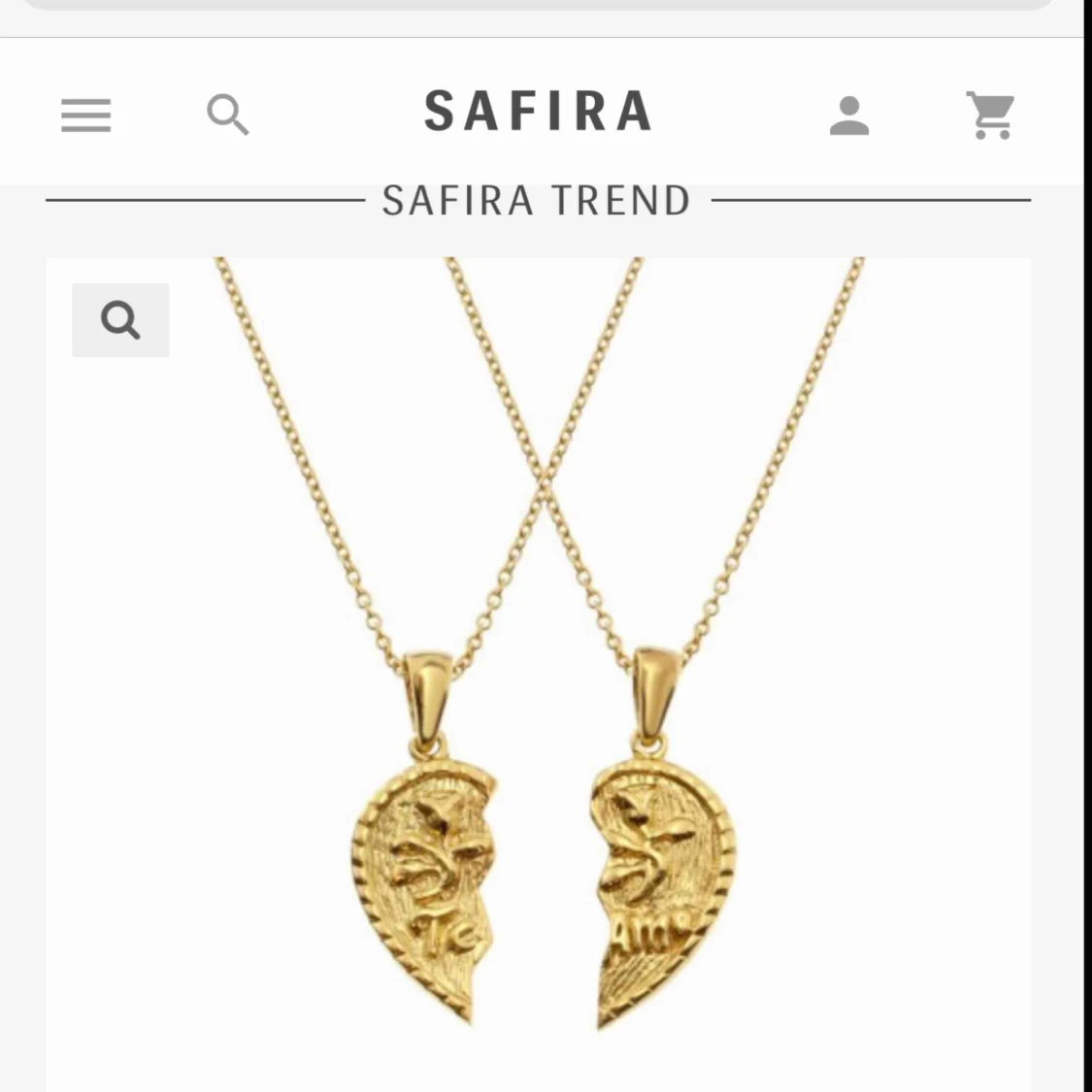Open the site search
This screenshot has height=1092, width=1092.
click(x=228, y=115)
